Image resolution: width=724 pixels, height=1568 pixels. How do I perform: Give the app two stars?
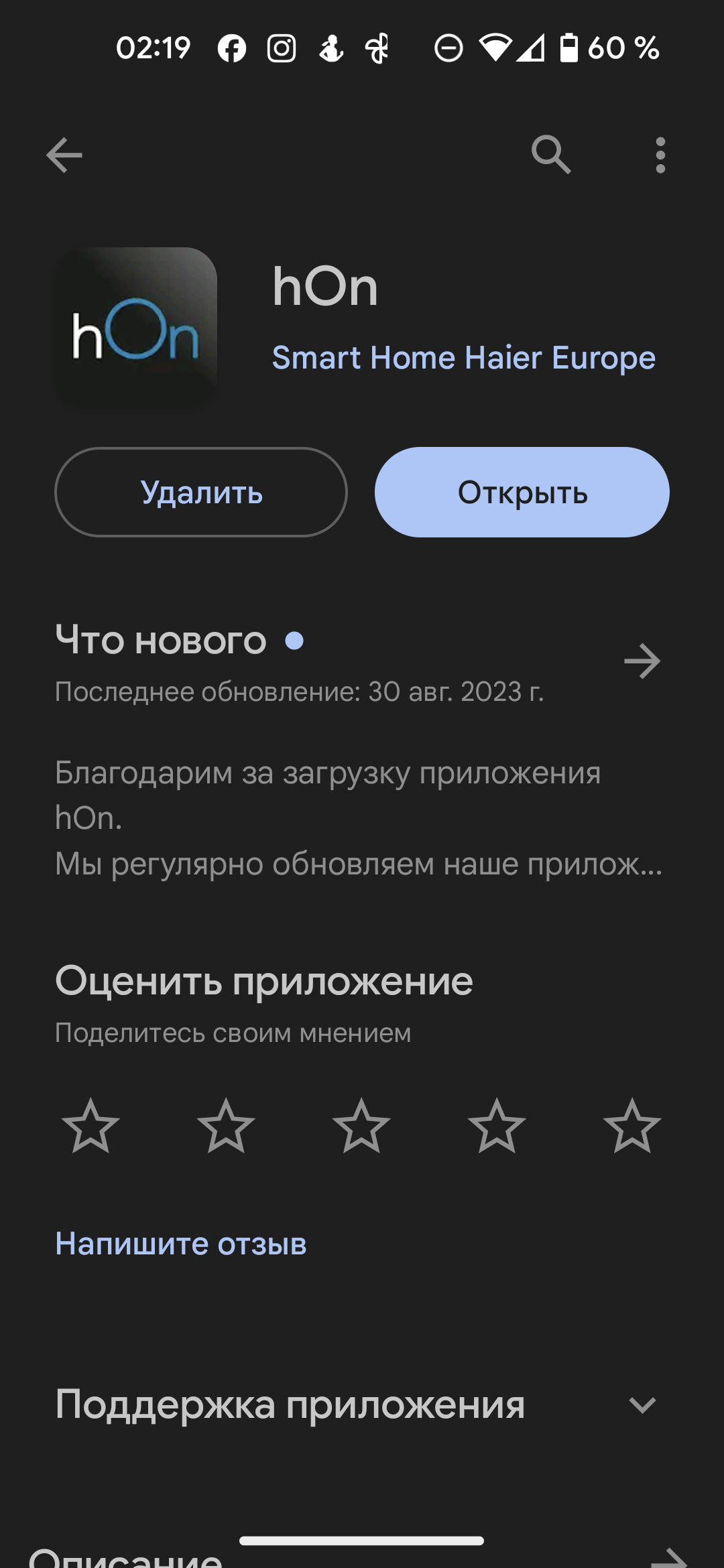(x=226, y=1126)
